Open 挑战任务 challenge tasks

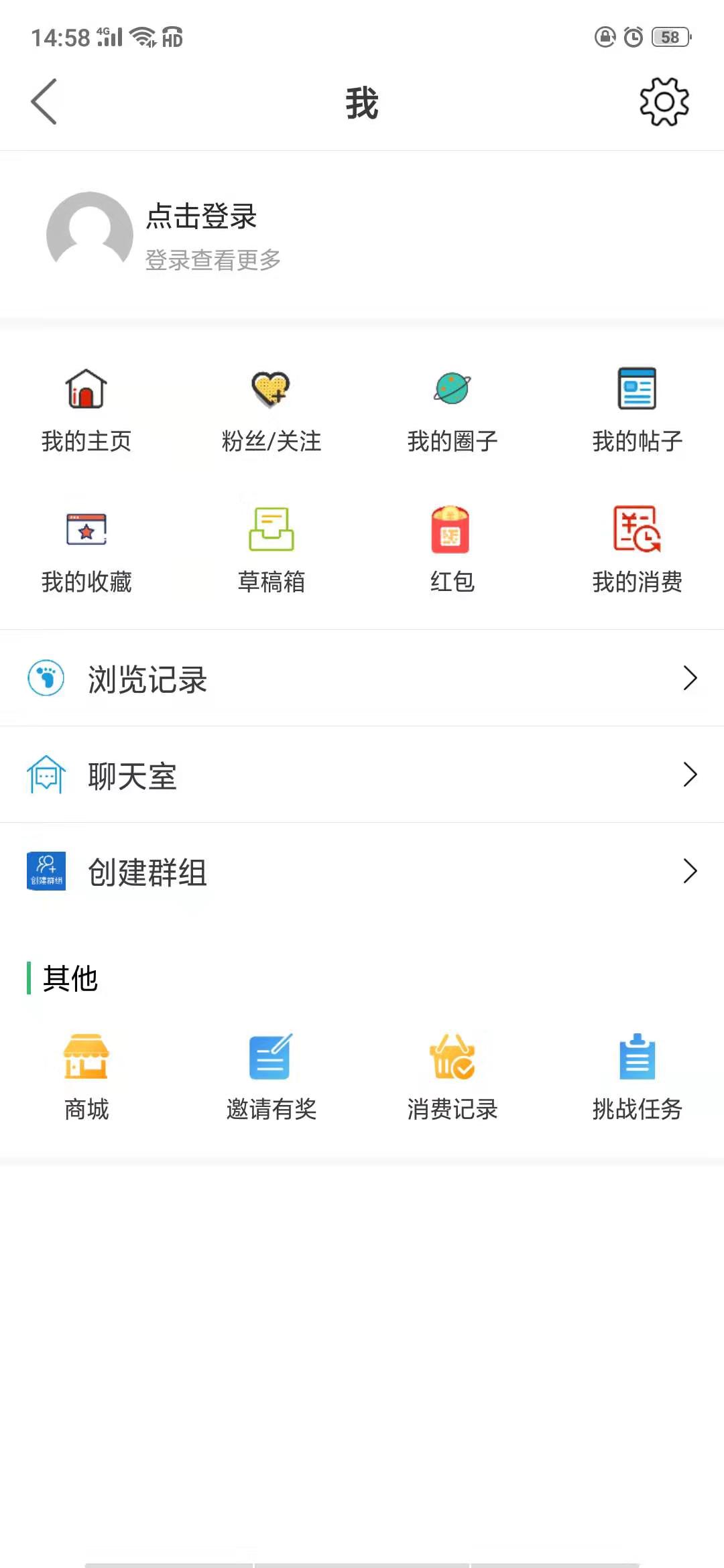coord(637,1072)
